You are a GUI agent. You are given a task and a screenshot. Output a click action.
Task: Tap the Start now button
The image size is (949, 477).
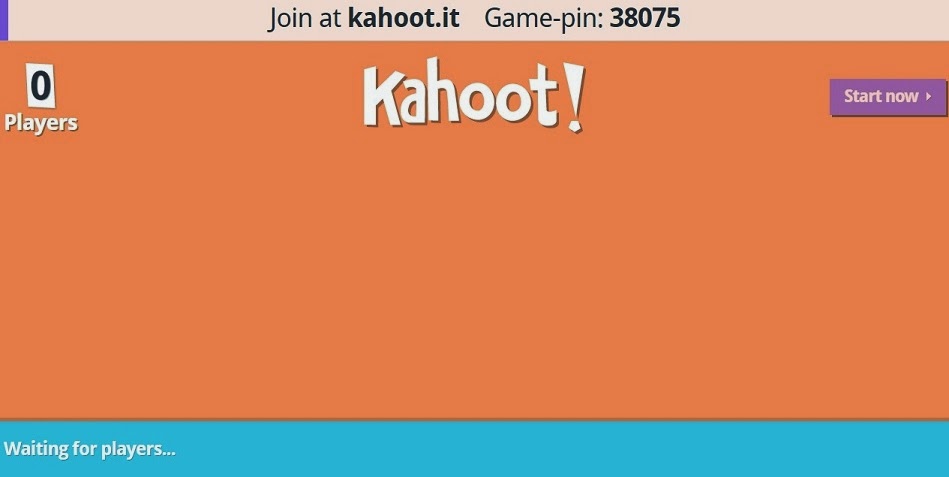[887, 97]
